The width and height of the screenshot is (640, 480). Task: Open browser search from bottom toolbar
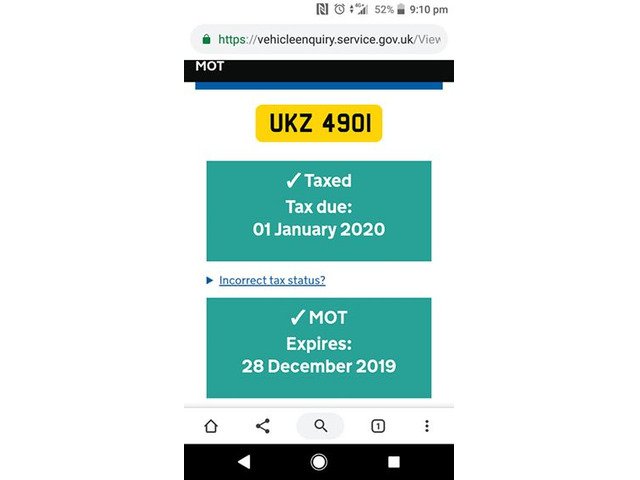click(x=320, y=426)
